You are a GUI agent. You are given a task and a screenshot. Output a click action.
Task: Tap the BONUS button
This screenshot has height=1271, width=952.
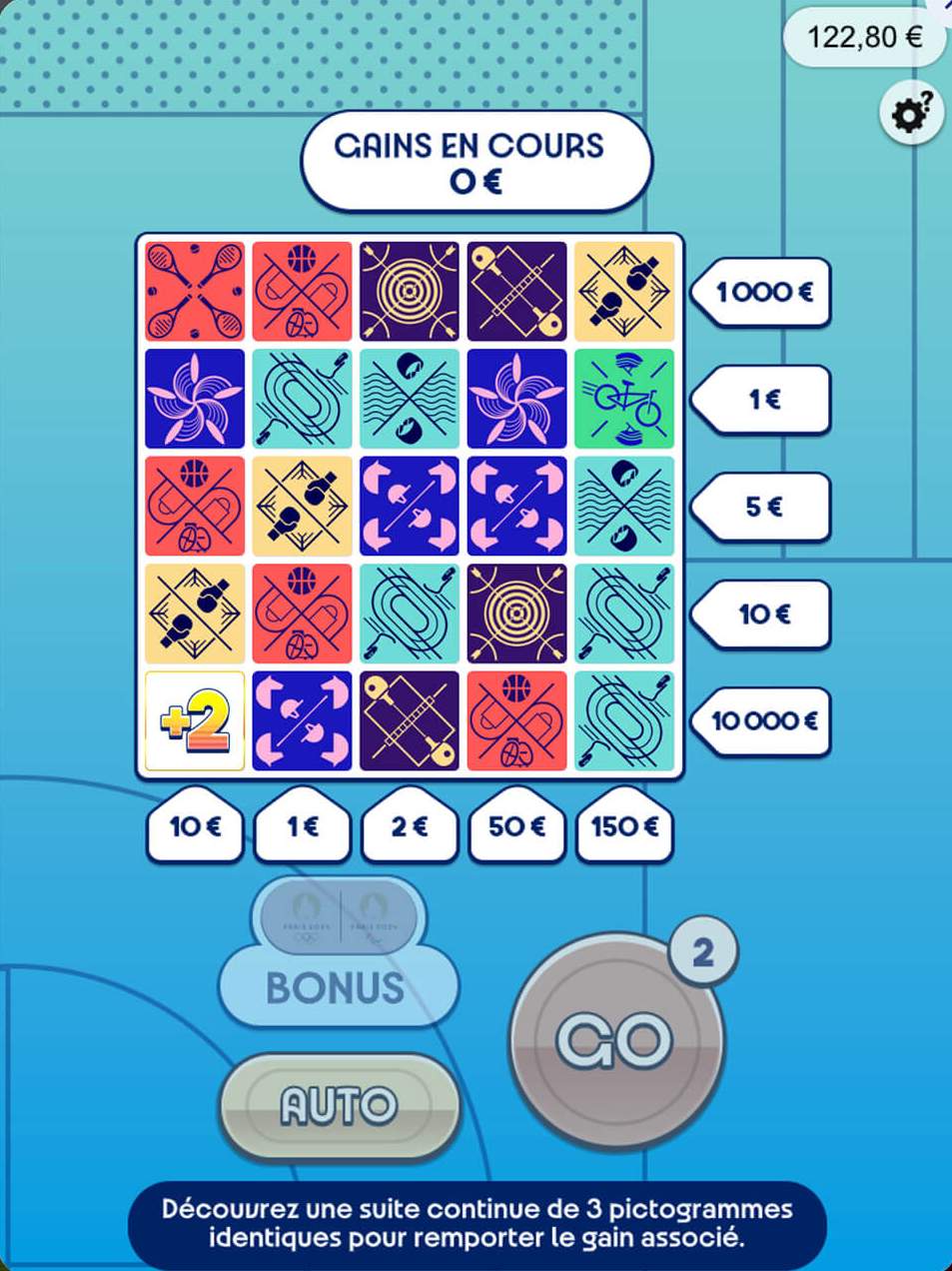[x=337, y=985]
